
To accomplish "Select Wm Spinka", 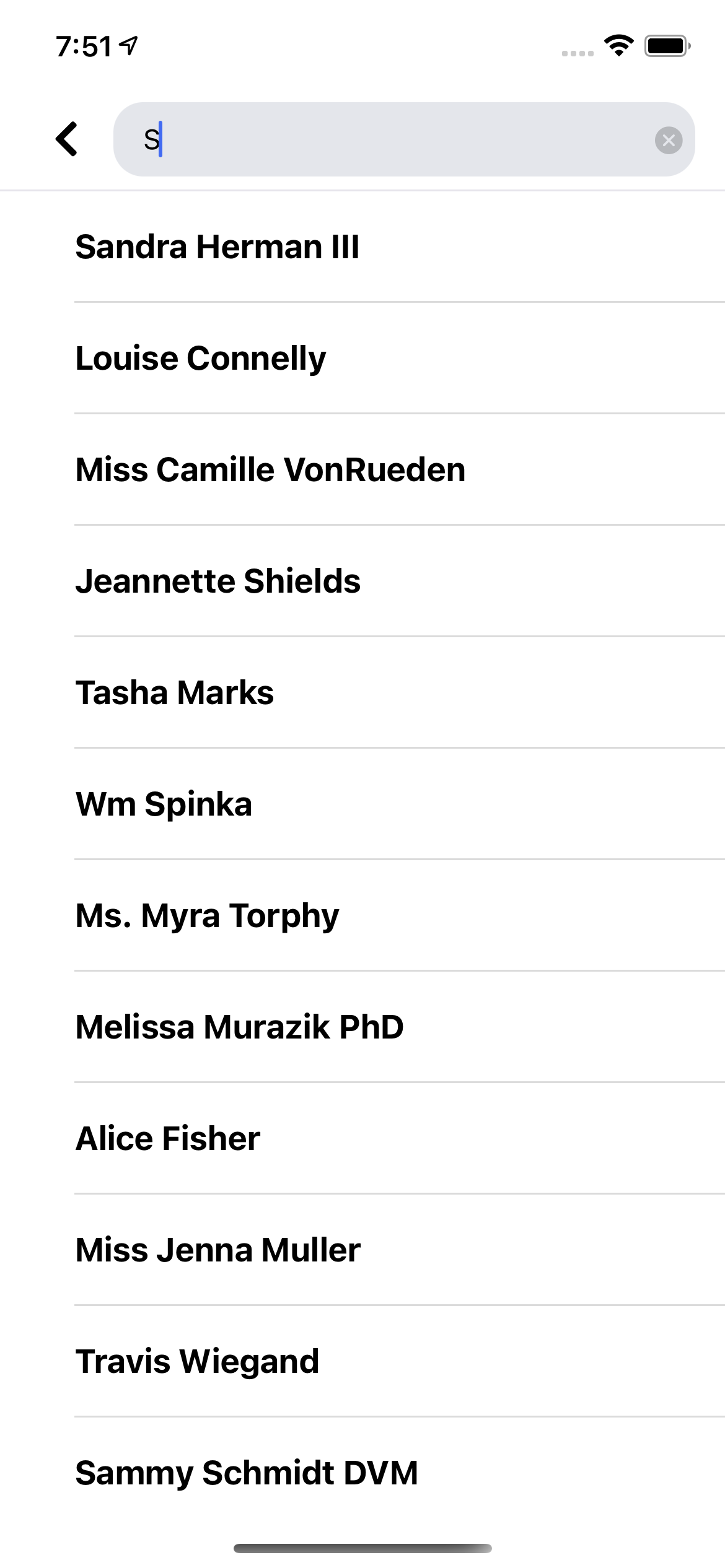I will point(362,804).
